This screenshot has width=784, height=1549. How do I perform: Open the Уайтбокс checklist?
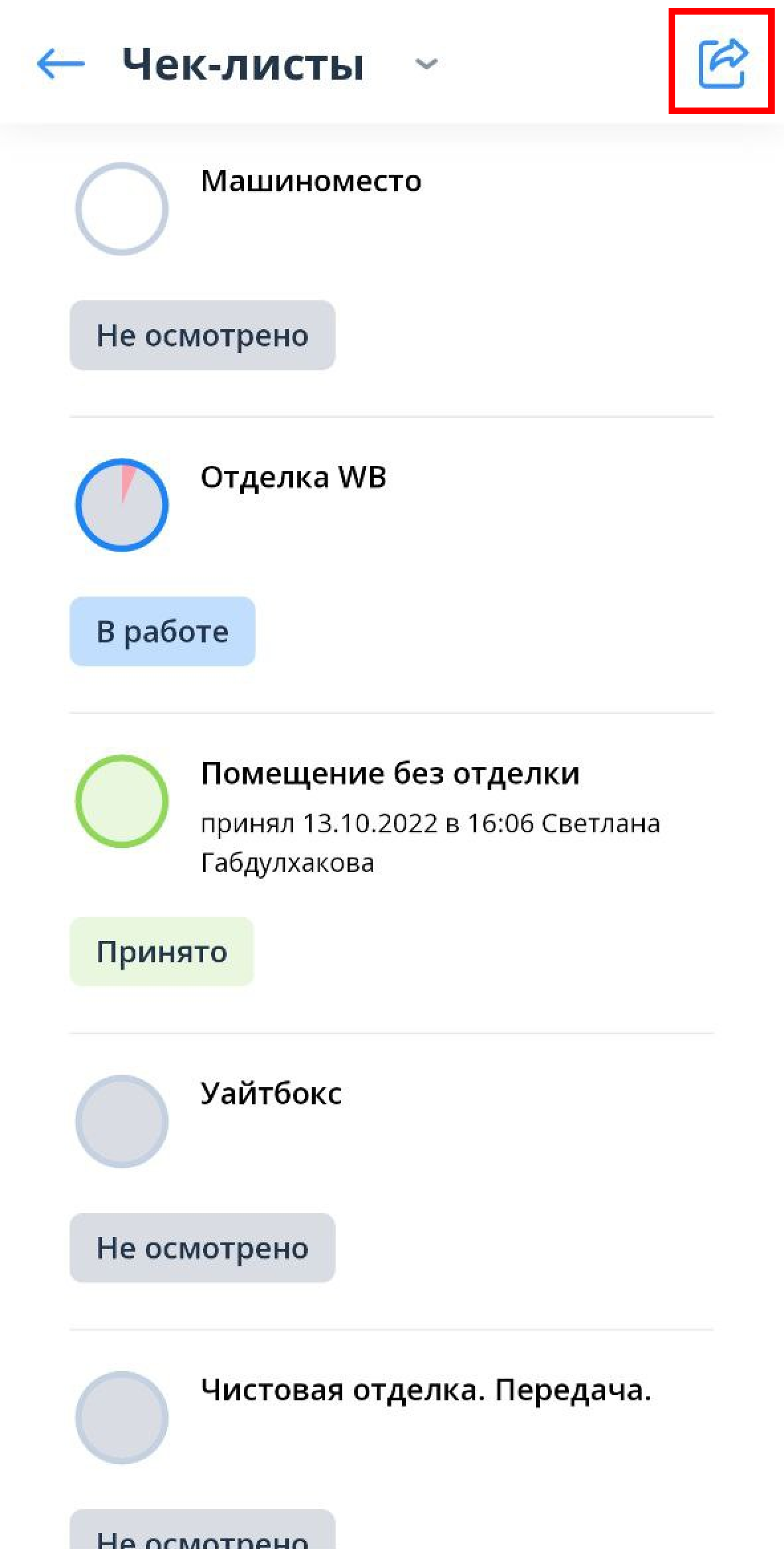point(271,1094)
